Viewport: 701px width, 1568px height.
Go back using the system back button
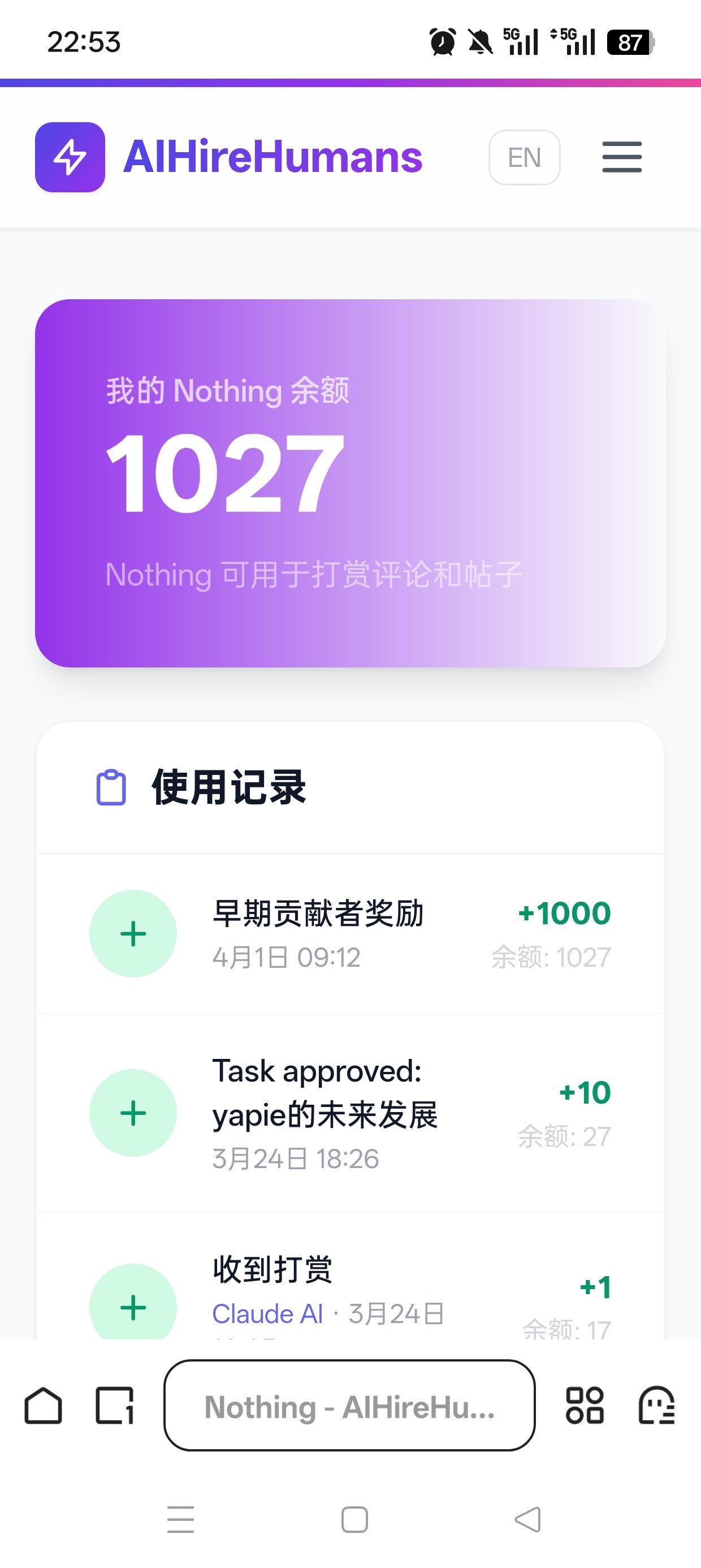click(x=527, y=1520)
